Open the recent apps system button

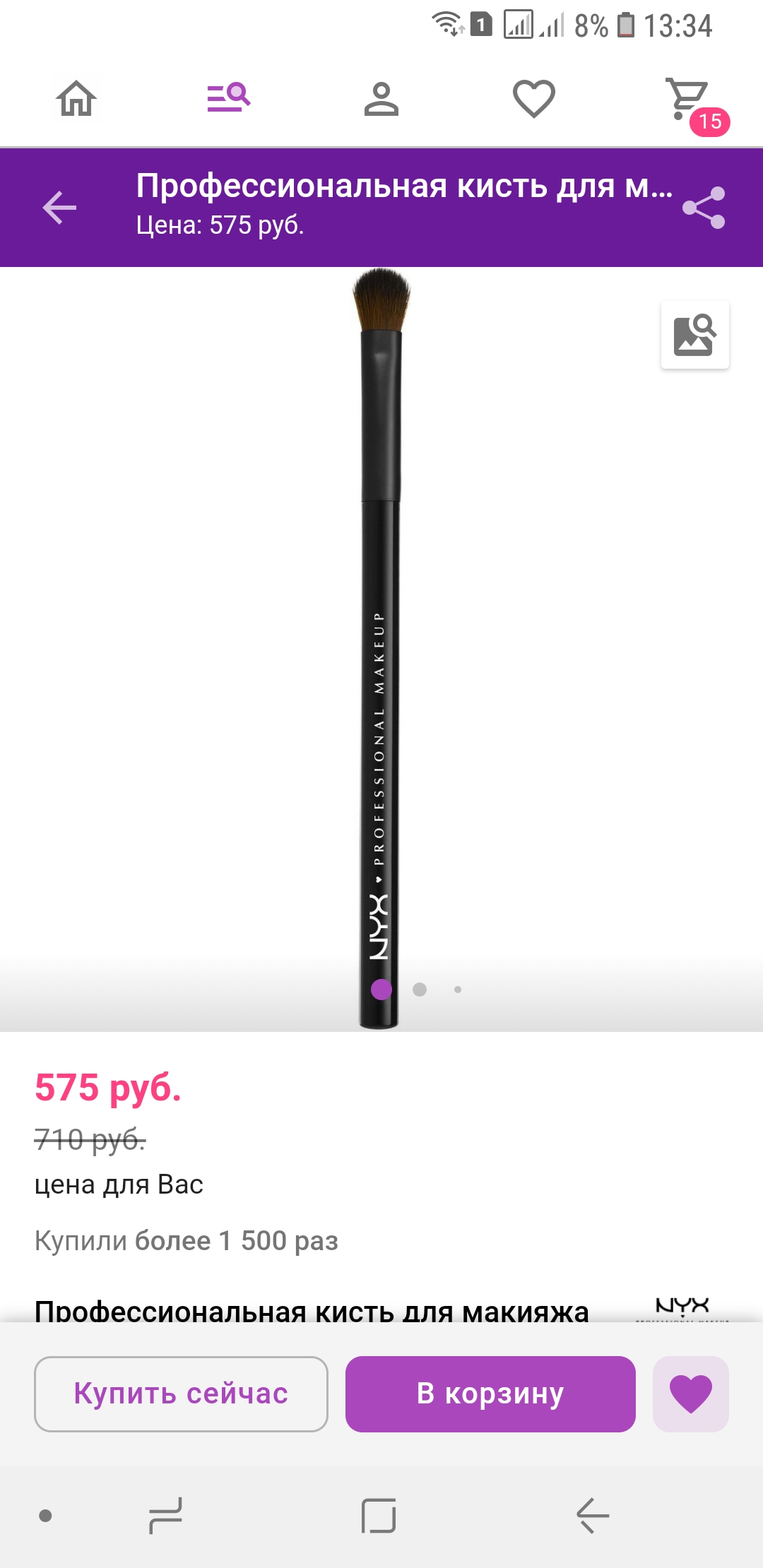[165, 1516]
